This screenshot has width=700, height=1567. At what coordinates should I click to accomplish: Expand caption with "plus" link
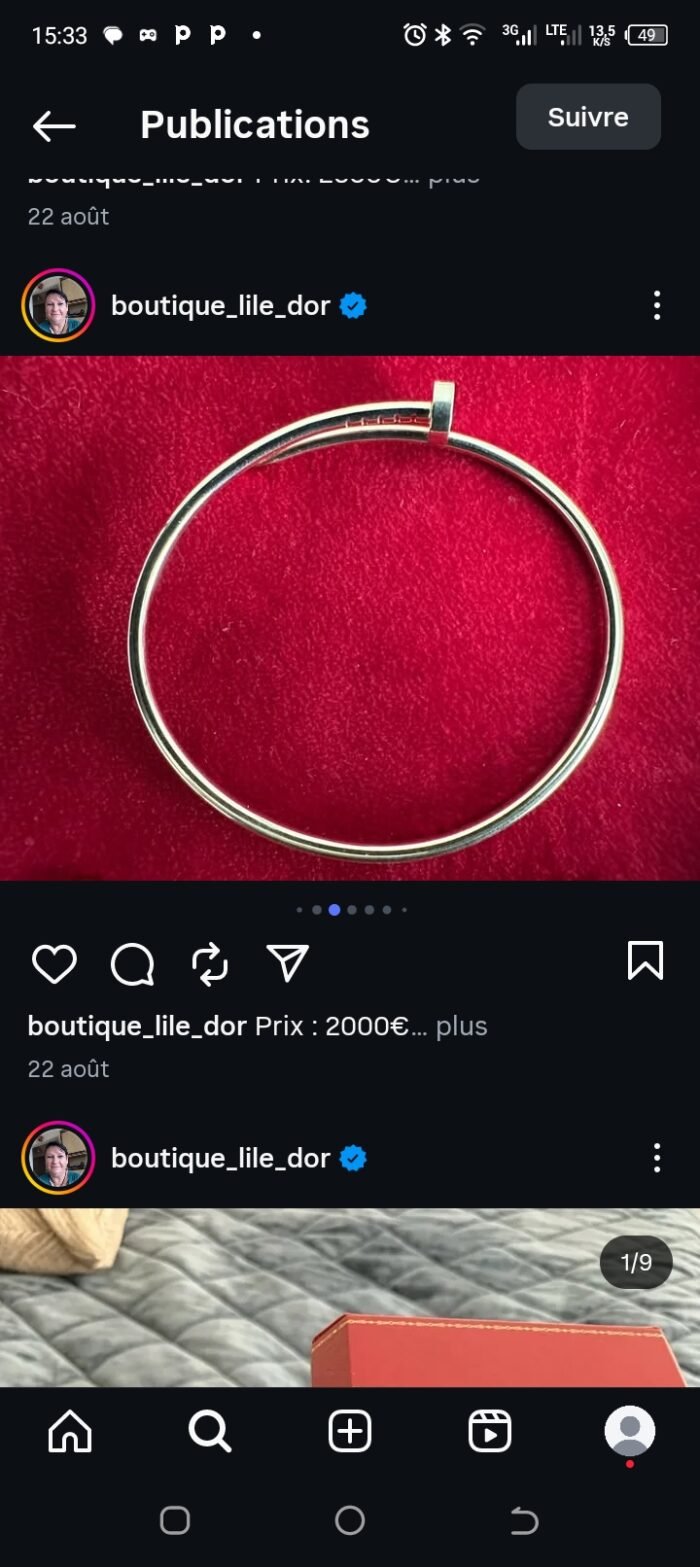coord(462,1026)
